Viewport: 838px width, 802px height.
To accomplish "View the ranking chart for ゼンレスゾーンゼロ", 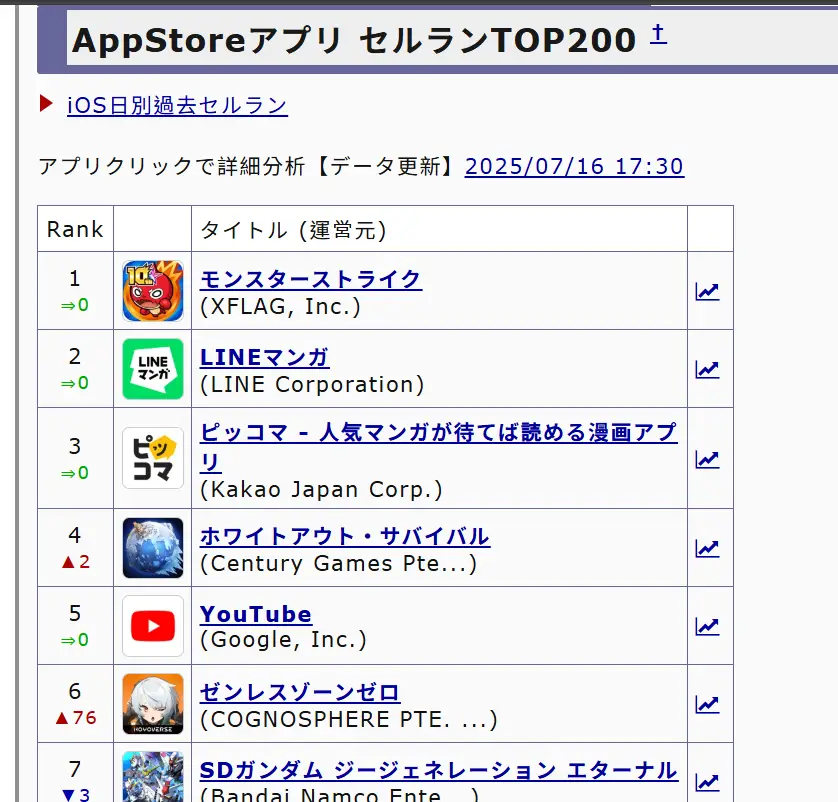I will point(708,704).
